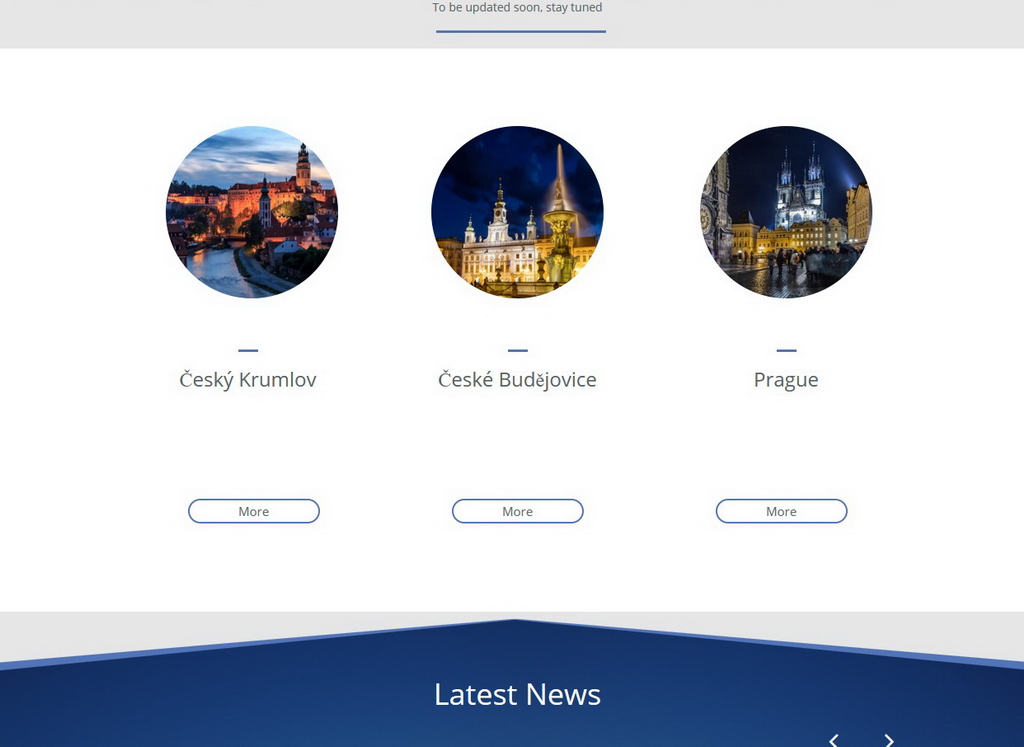This screenshot has width=1024, height=747.
Task: Open More for České Budějovice
Action: pyautogui.click(x=517, y=511)
